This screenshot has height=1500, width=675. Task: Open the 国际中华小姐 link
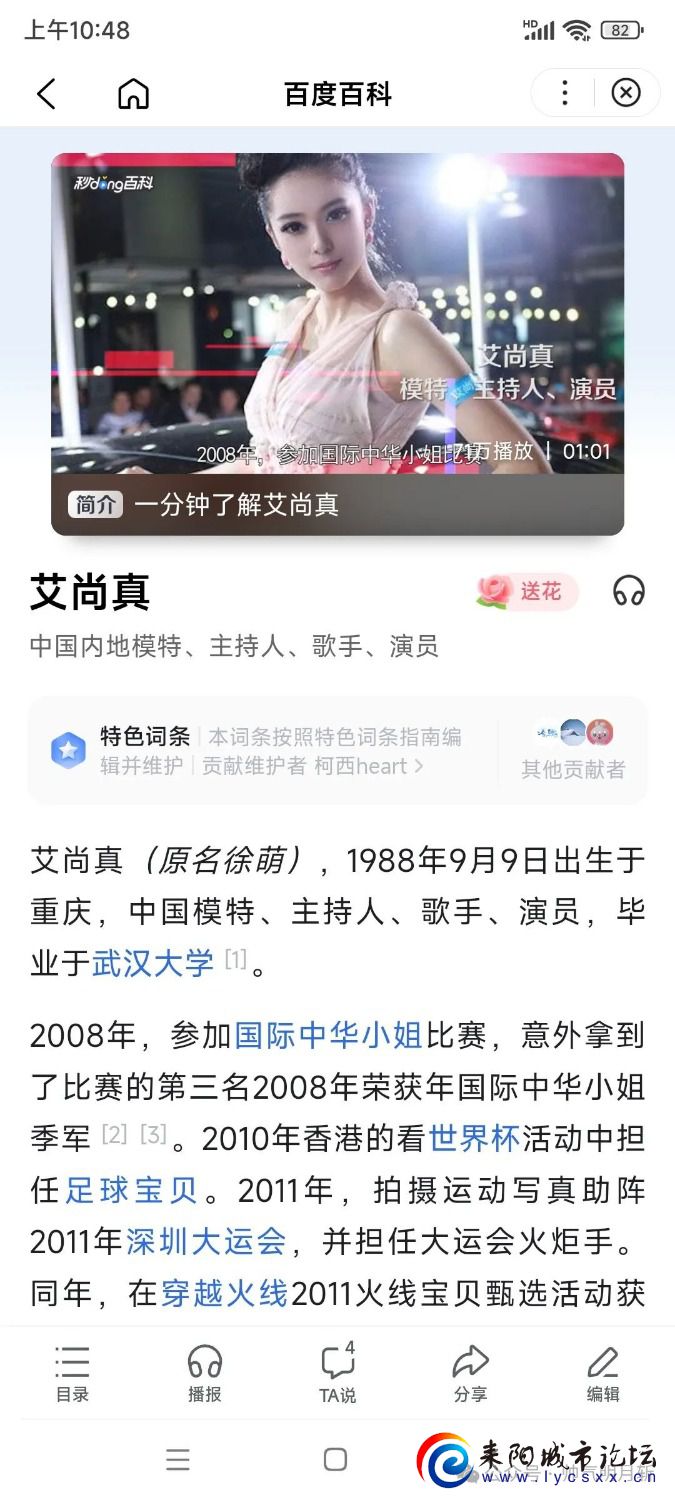coord(329,1035)
